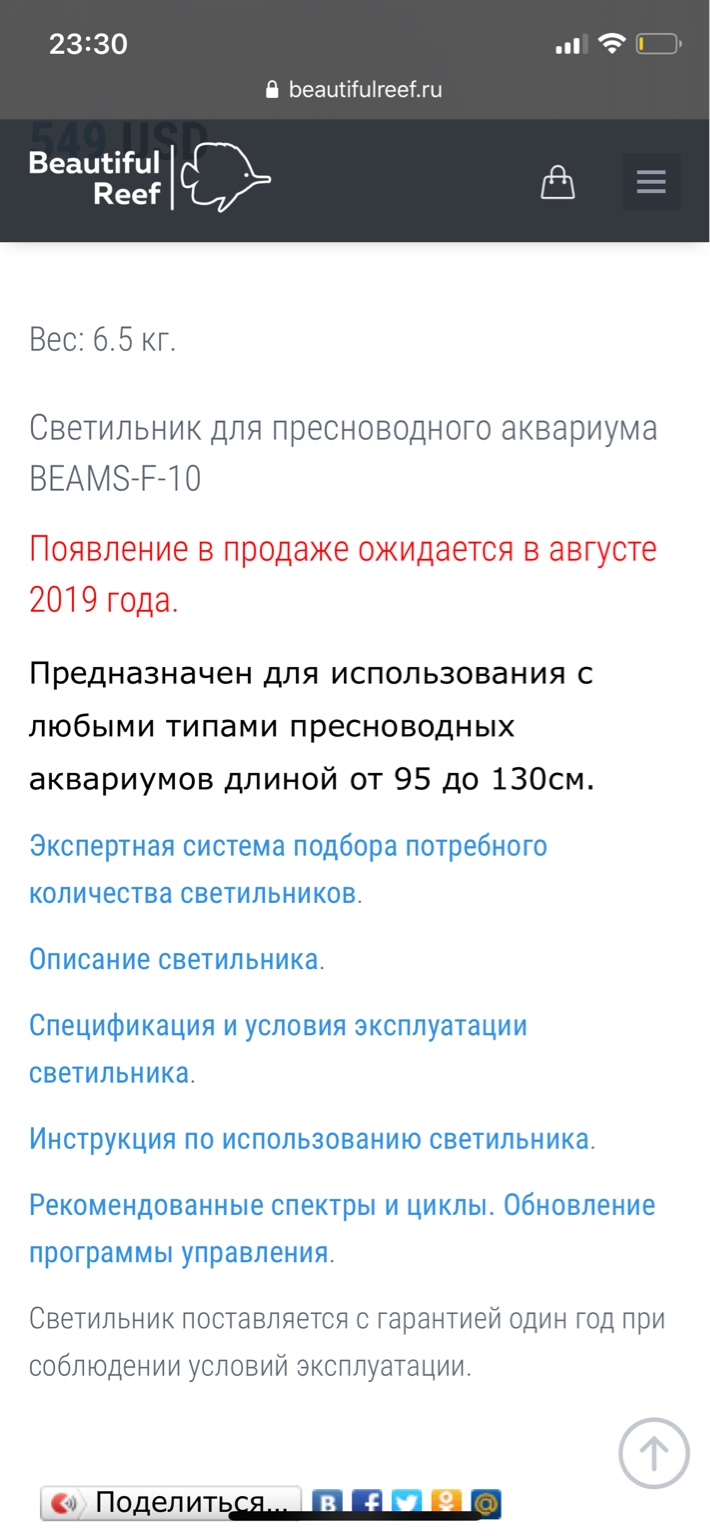The image size is (710, 1536).
Task: Tap the 'Поделиться...' share button
Action: coord(171,1503)
